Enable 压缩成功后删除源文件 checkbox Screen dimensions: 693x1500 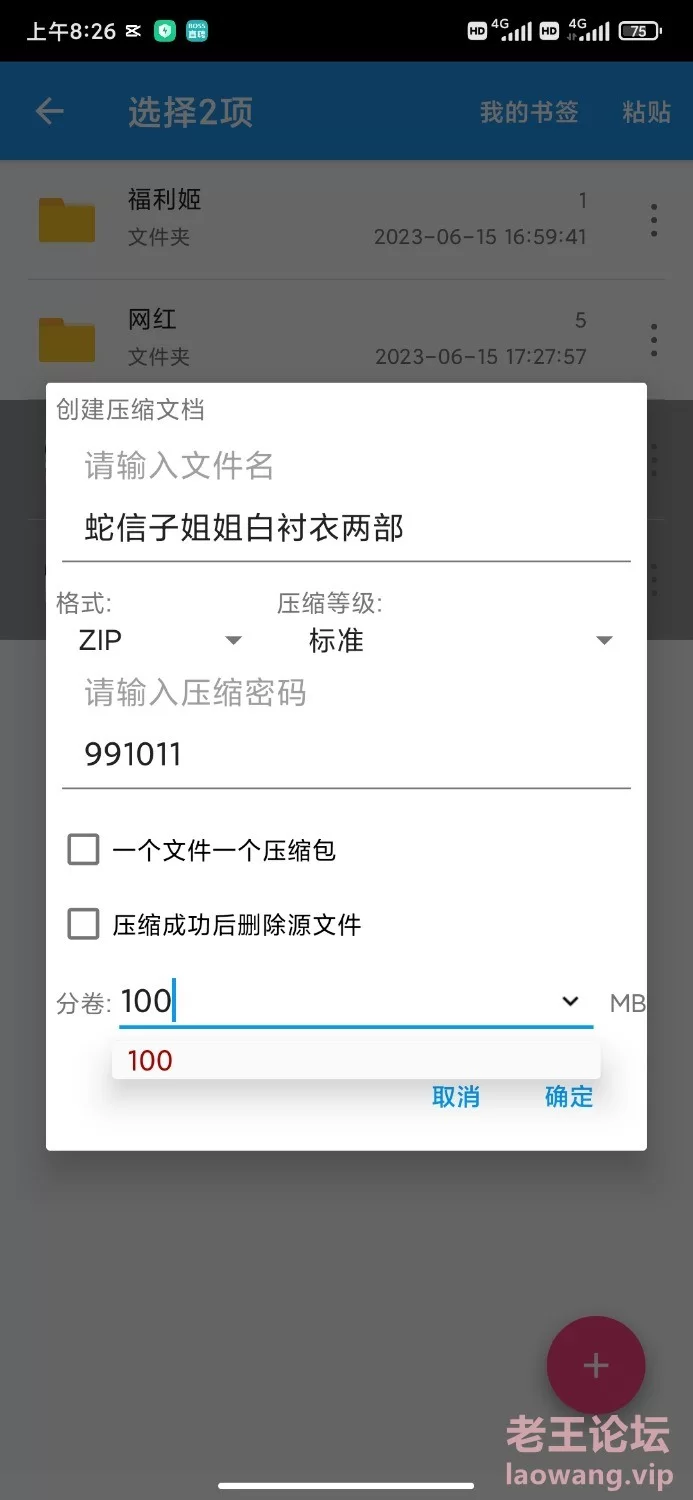pyautogui.click(x=84, y=924)
